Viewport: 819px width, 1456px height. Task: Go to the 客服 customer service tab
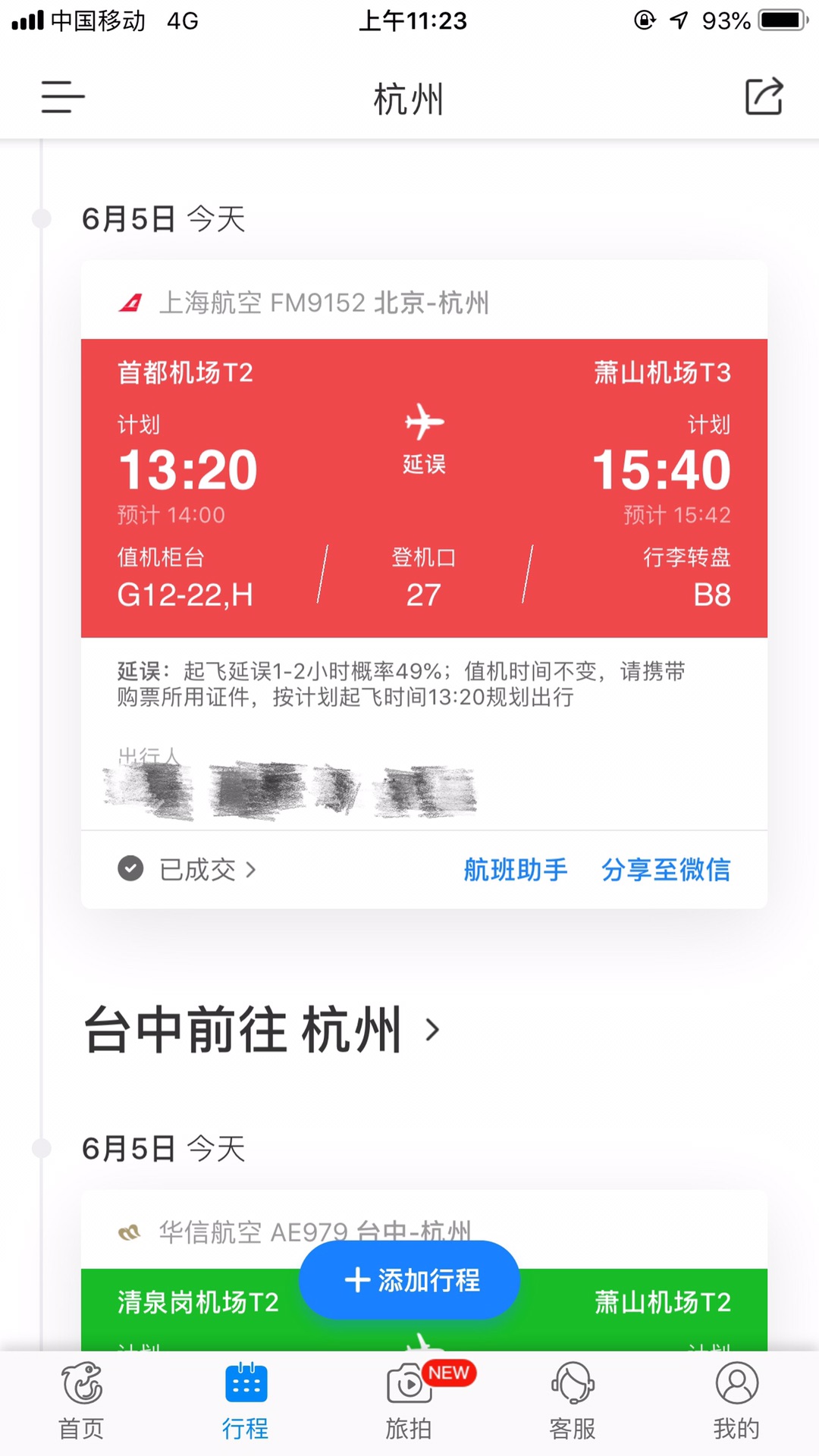coord(573,1401)
